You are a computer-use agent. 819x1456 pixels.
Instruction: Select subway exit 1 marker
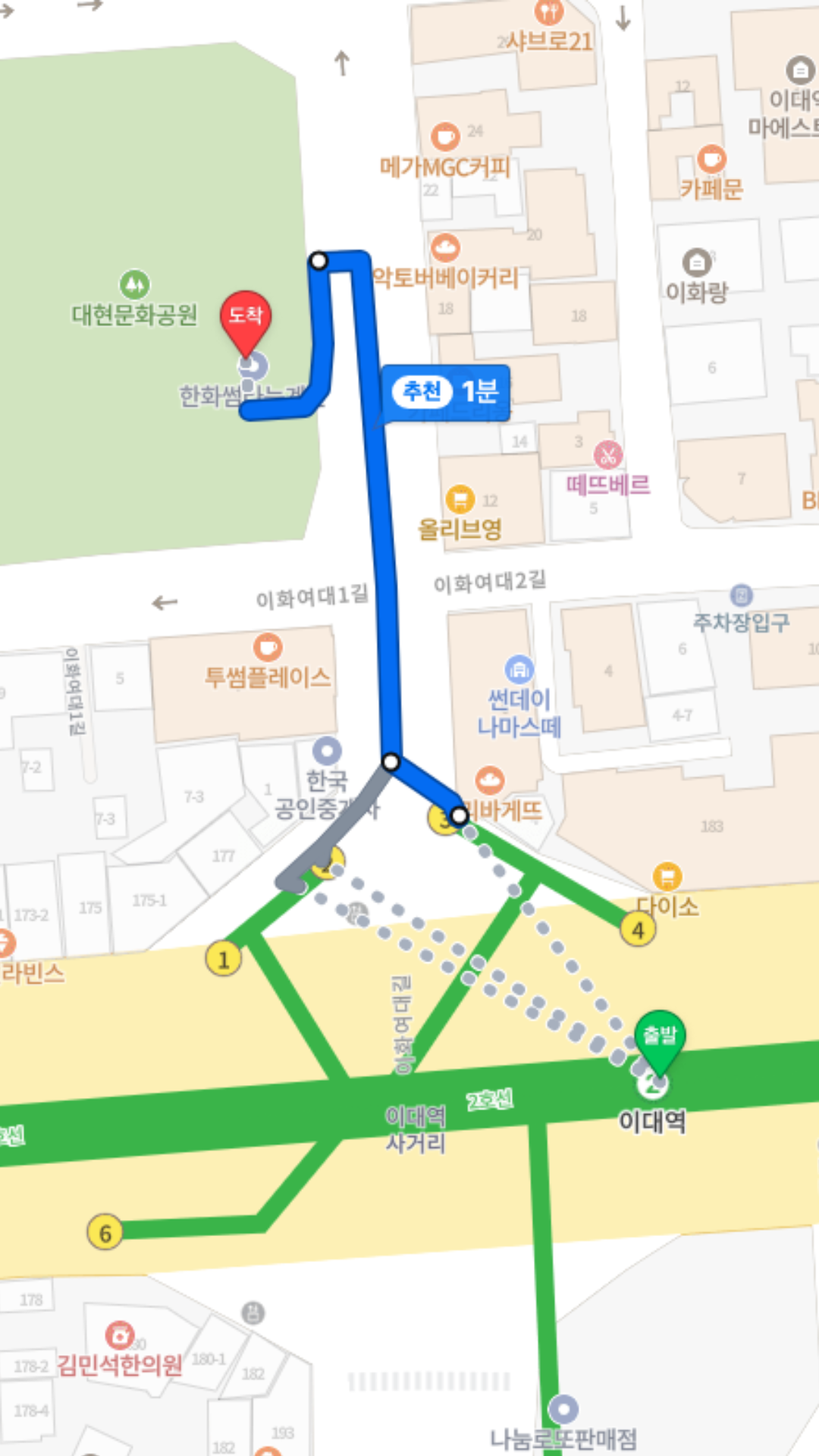point(223,959)
